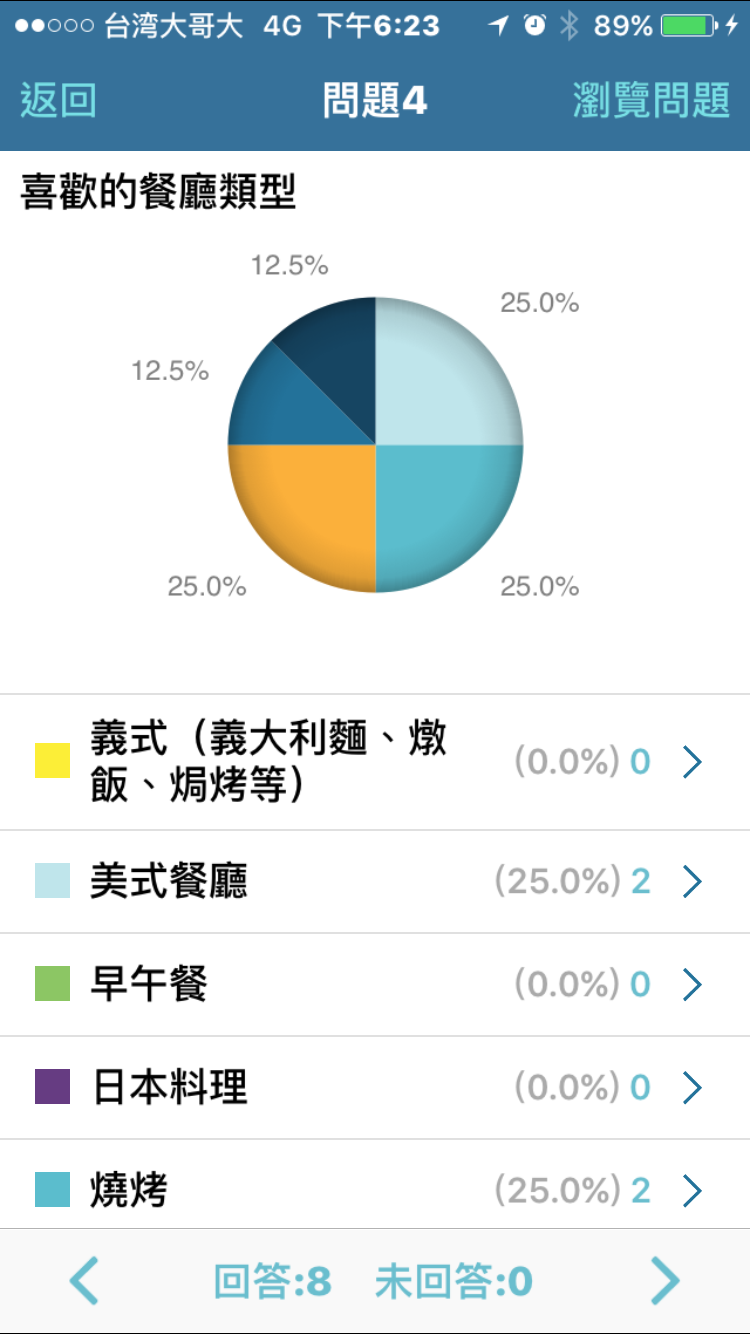This screenshot has width=750, height=1334.
Task: Go to the next question arrow
Action: [665, 1281]
